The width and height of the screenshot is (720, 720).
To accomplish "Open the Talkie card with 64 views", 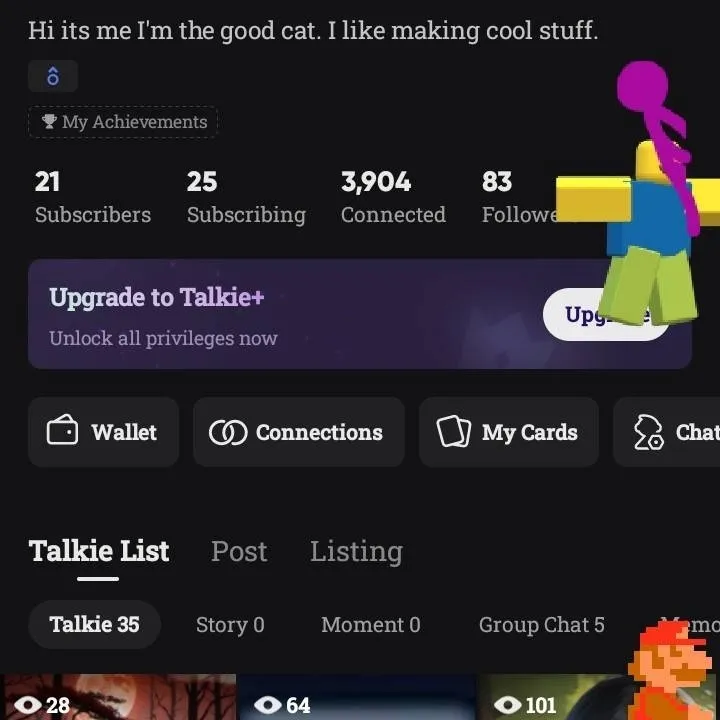I will click(x=356, y=700).
